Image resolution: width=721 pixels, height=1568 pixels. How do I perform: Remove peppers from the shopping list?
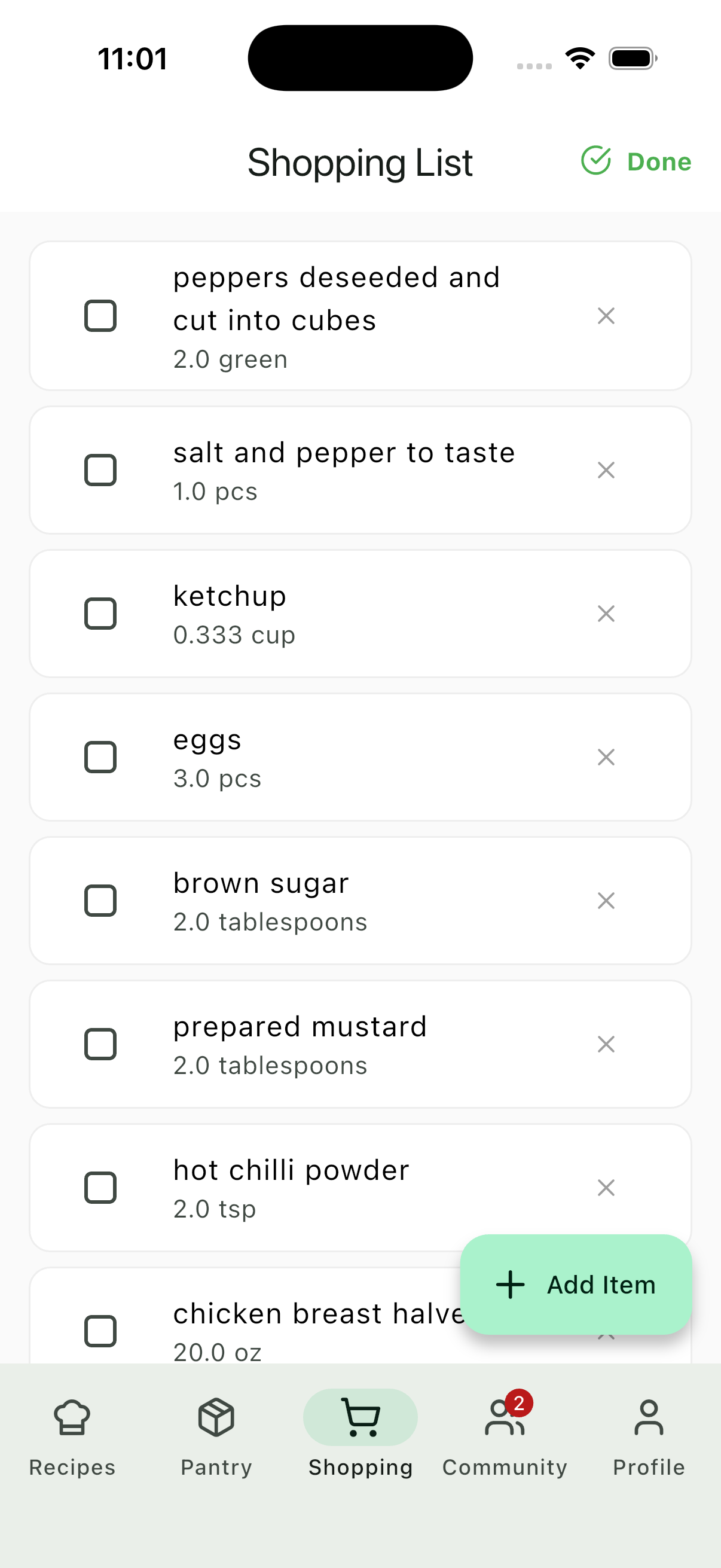point(606,316)
